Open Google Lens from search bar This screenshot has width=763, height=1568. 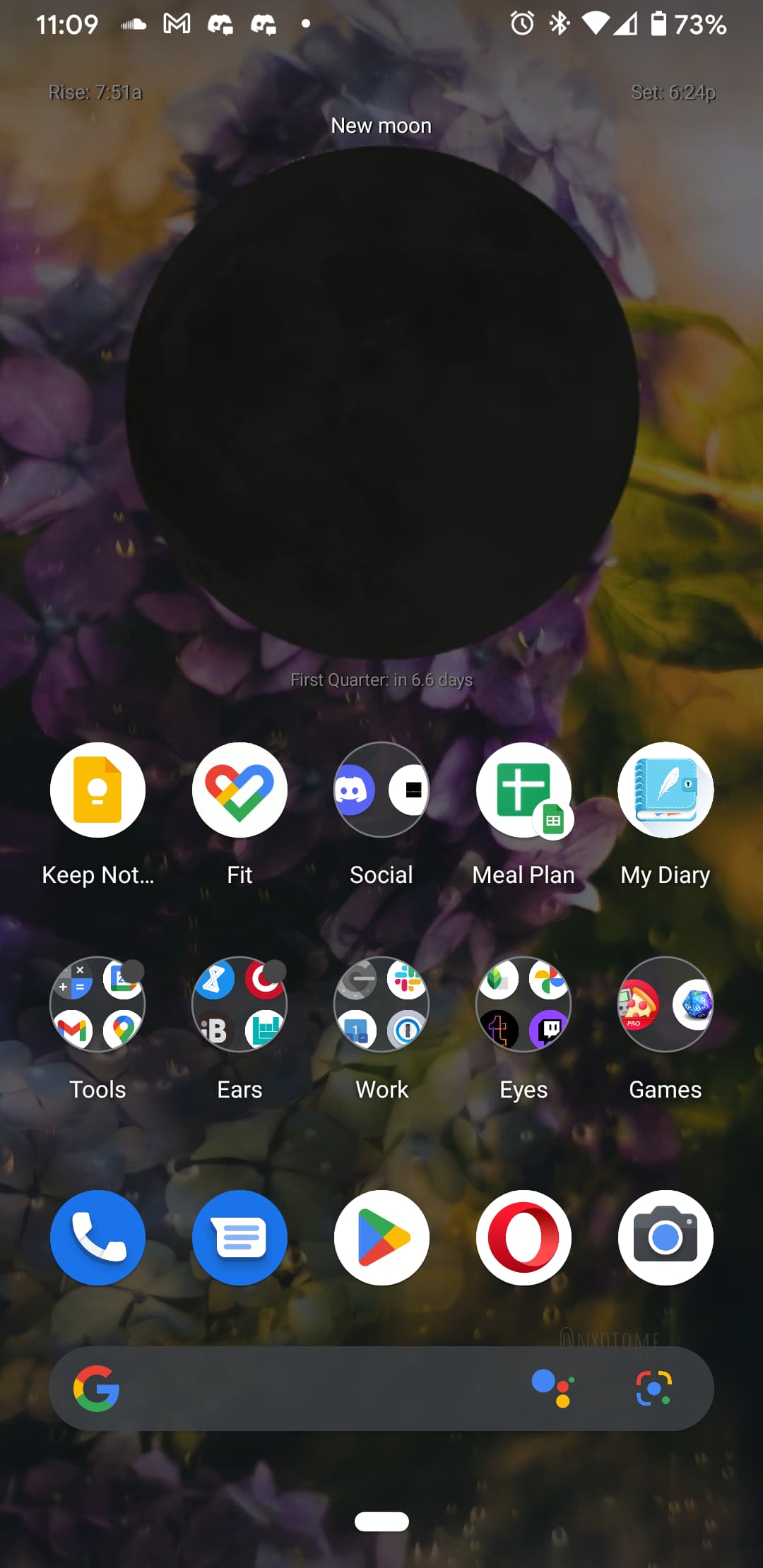653,1389
